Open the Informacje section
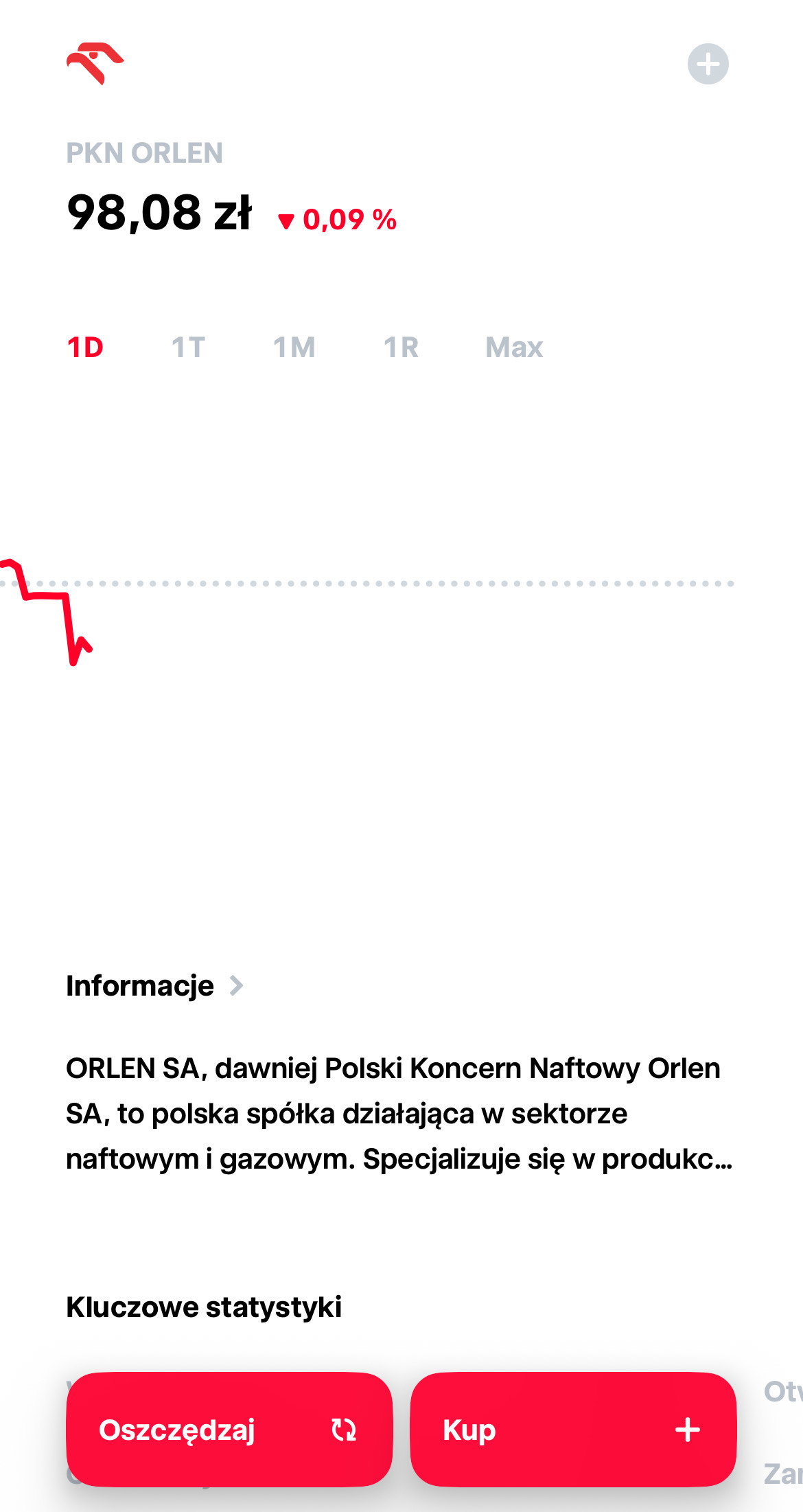 pos(154,986)
